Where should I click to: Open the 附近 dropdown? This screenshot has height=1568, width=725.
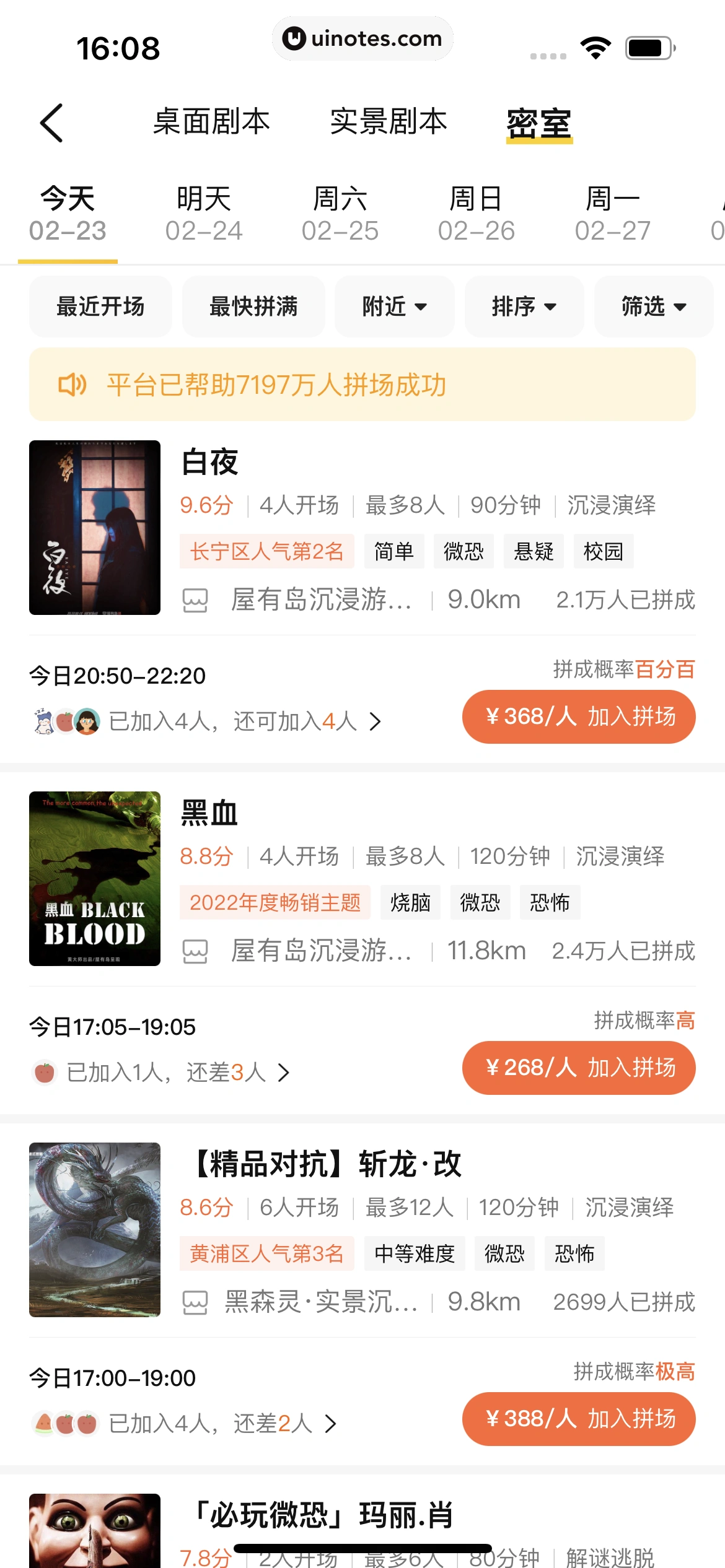click(x=394, y=307)
